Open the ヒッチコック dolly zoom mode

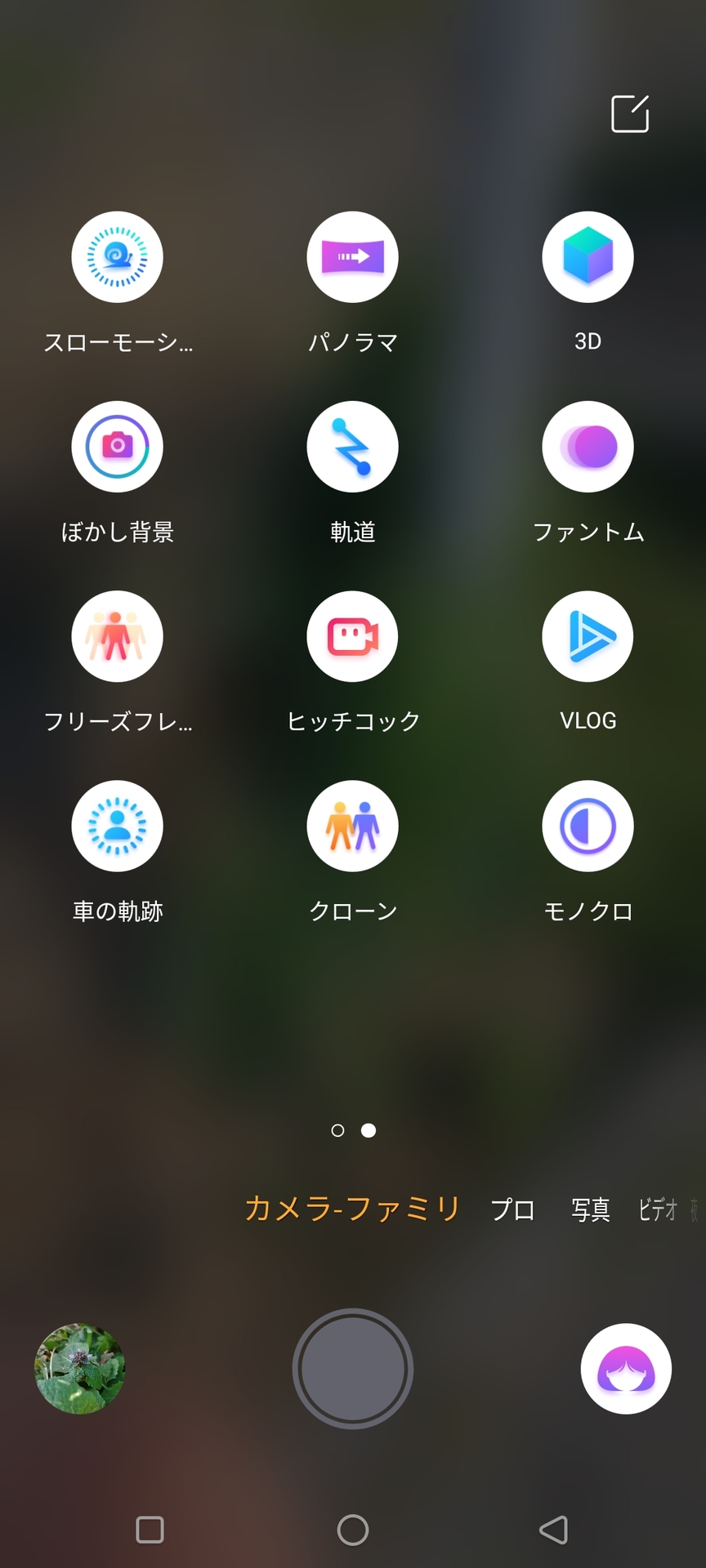pos(352,636)
